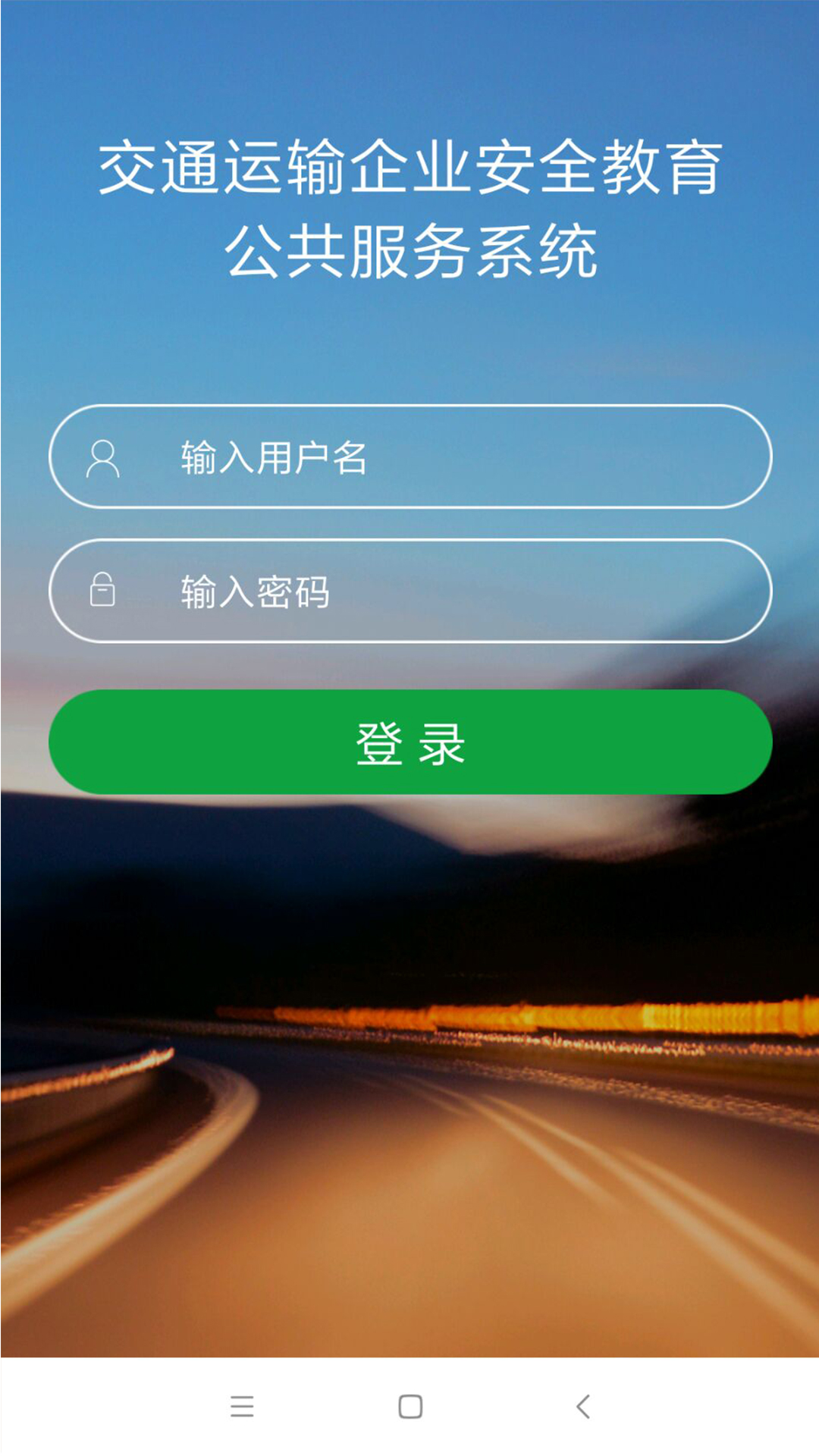Click the person icon in username field
Image resolution: width=819 pixels, height=1456 pixels.
pos(104,459)
